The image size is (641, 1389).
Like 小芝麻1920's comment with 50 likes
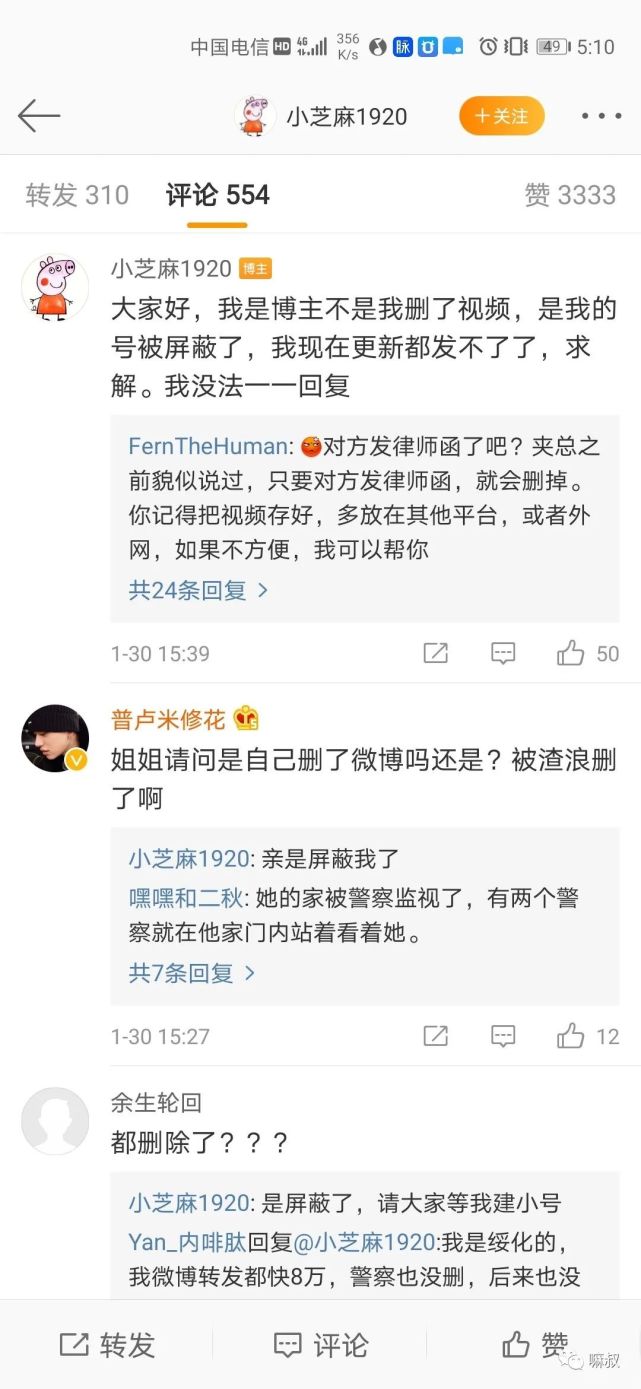coord(572,654)
